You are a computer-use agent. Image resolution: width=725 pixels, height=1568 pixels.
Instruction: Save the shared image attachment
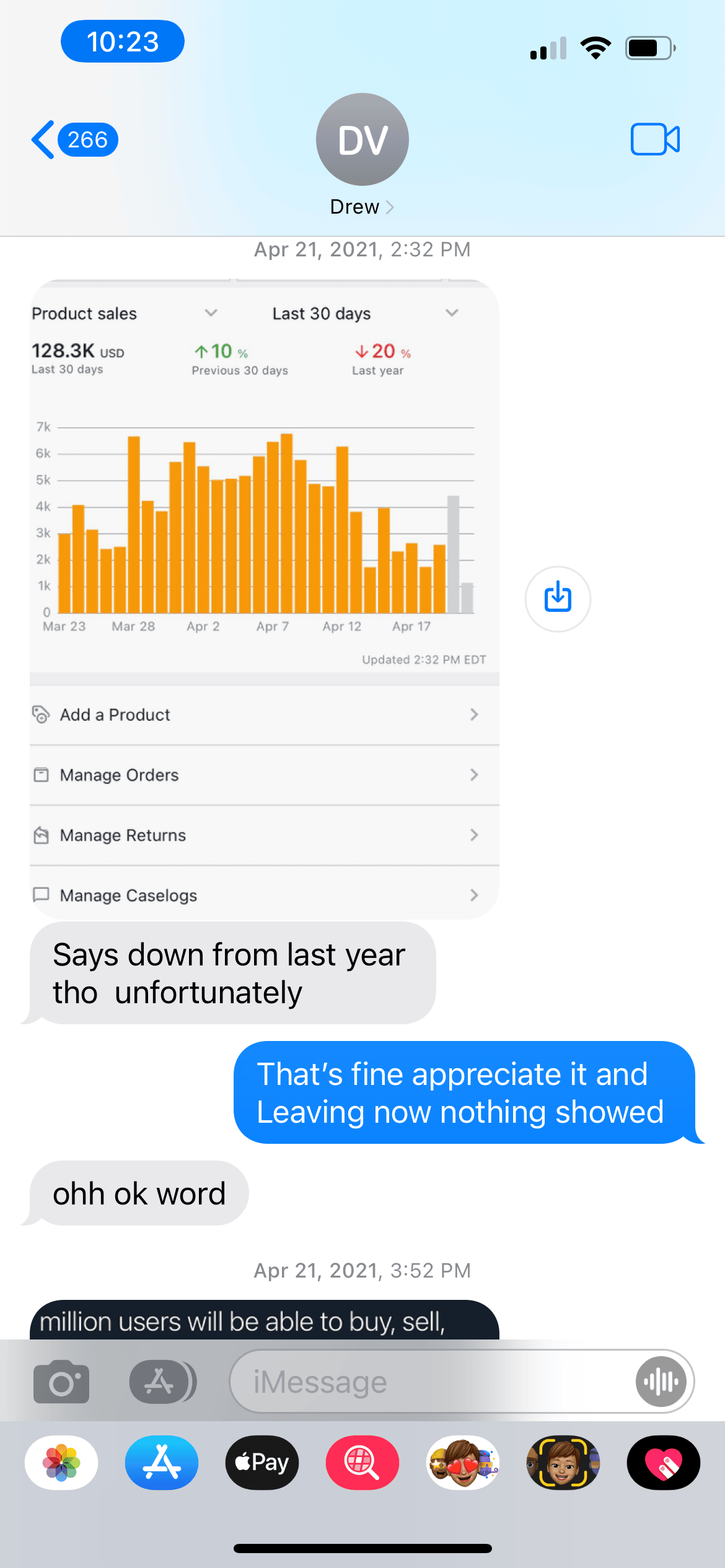[x=557, y=598]
